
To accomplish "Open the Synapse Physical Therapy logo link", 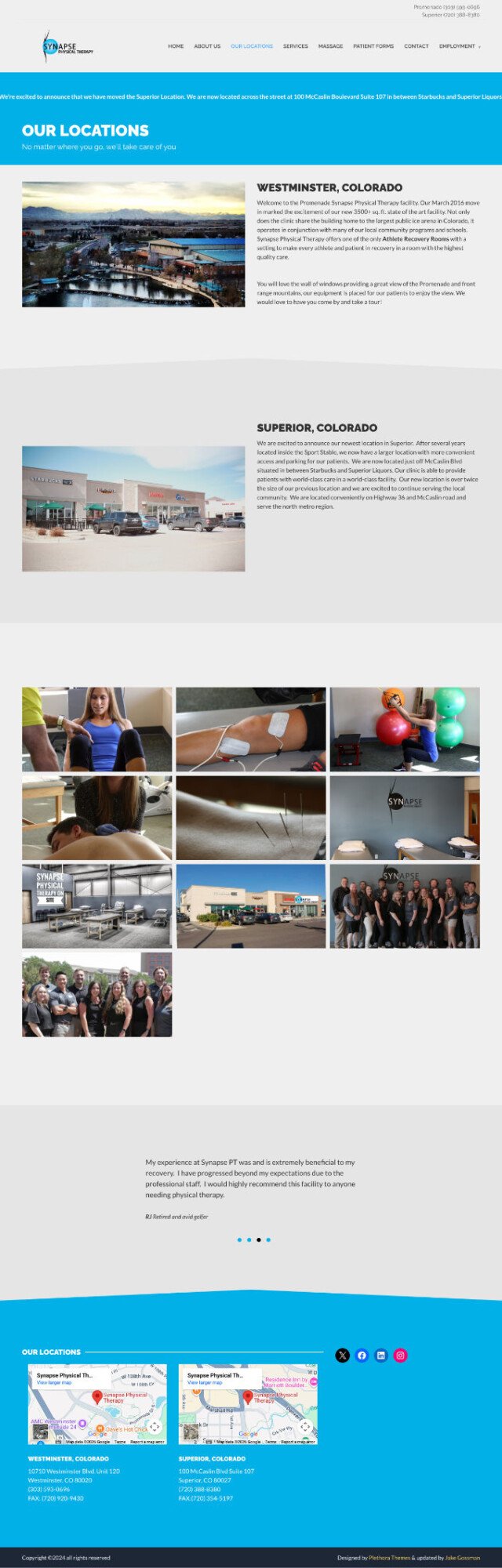I will 67,47.
